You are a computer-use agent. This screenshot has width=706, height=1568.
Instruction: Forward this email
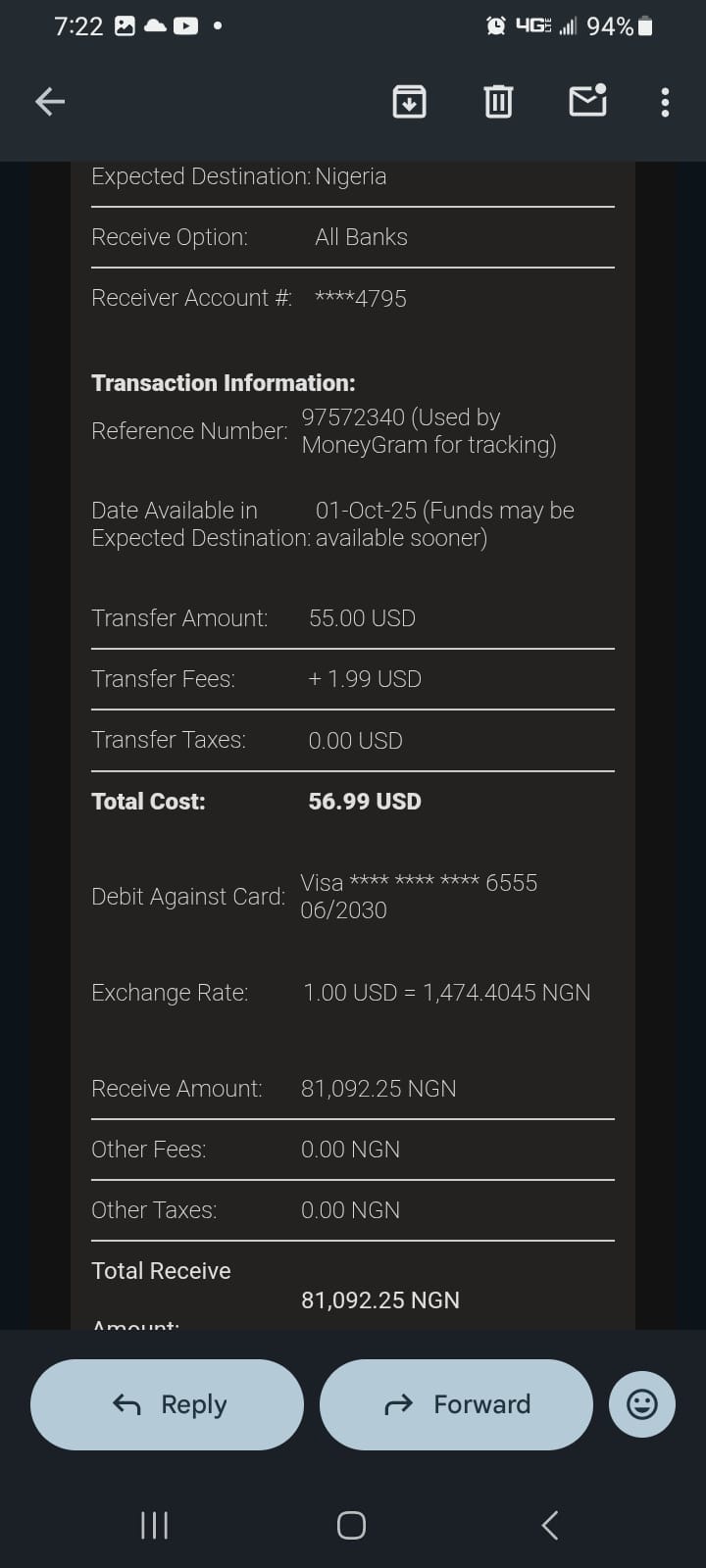[x=456, y=1404]
